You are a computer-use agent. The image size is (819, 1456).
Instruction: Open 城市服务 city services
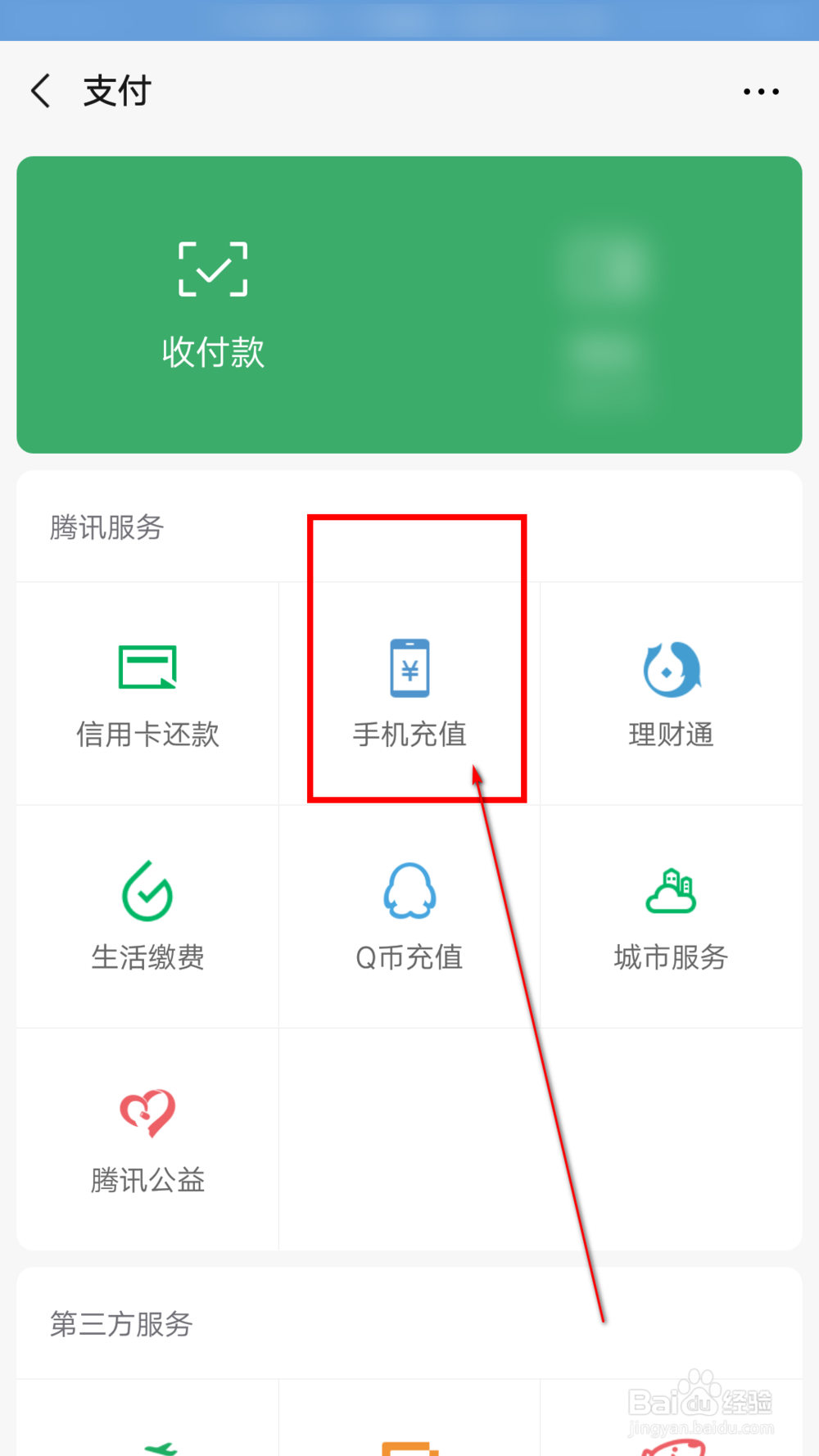tap(671, 917)
